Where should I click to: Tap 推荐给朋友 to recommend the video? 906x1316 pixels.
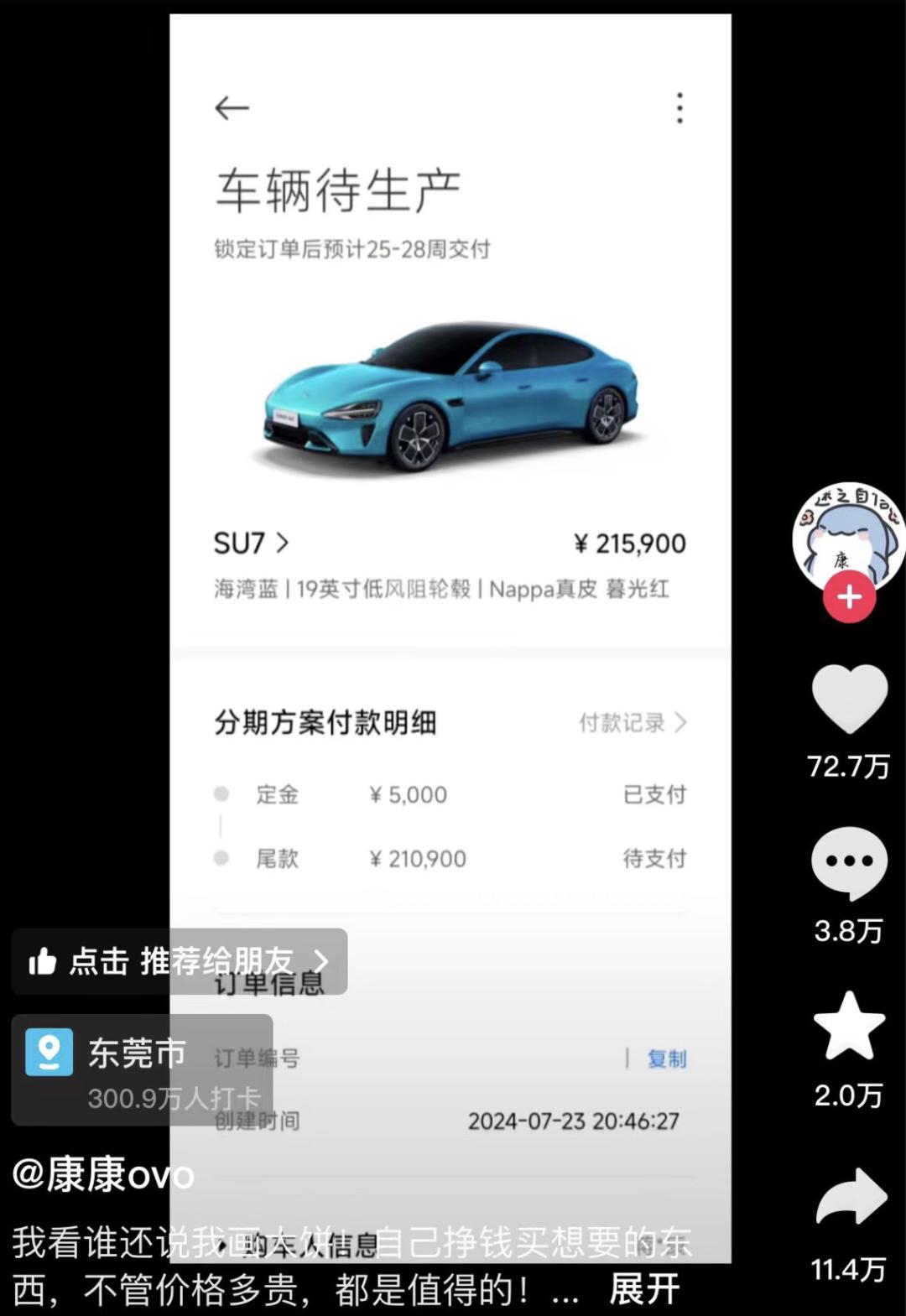[x=180, y=961]
